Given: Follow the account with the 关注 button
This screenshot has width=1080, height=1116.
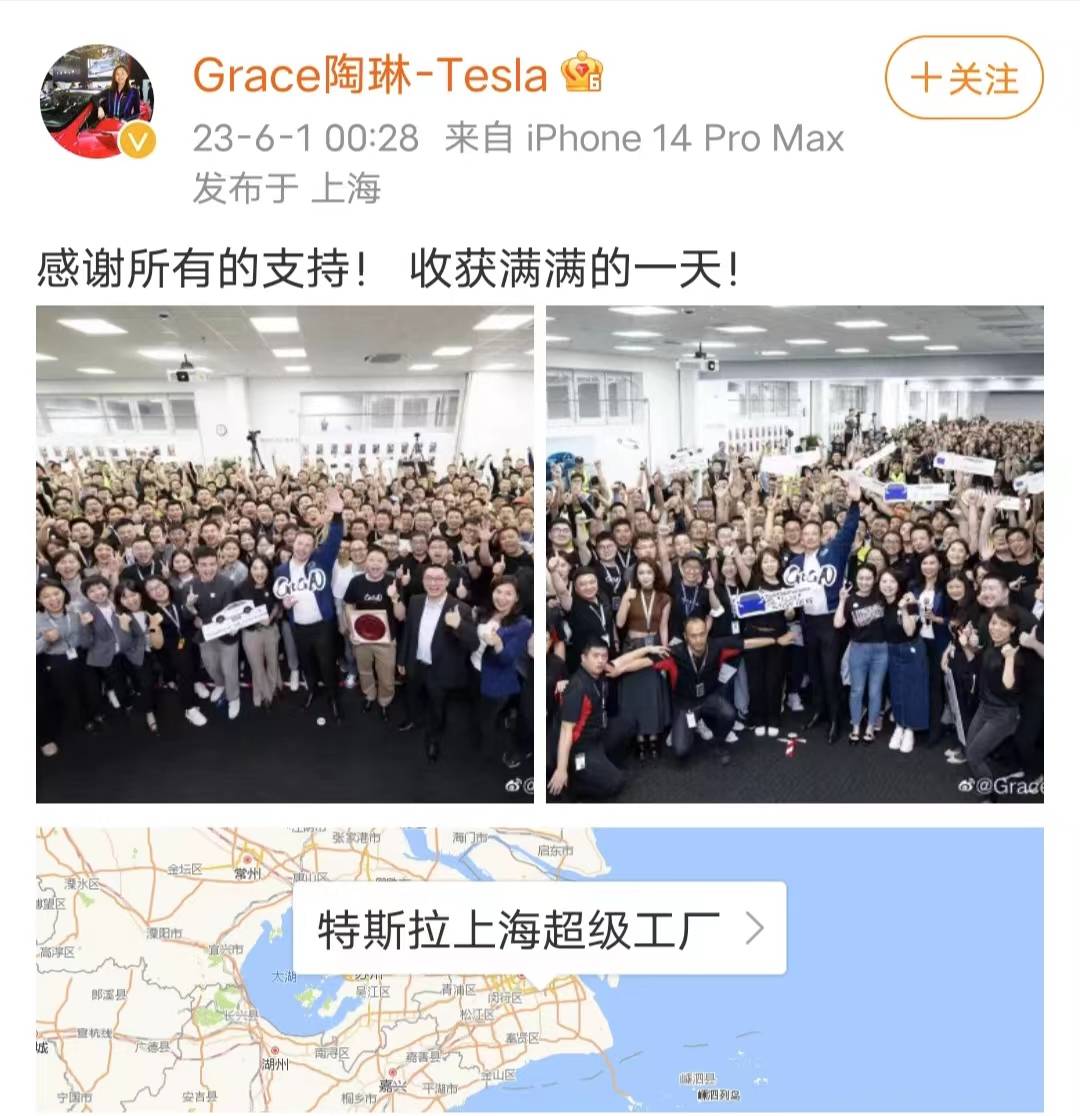Looking at the screenshot, I should (x=963, y=78).
